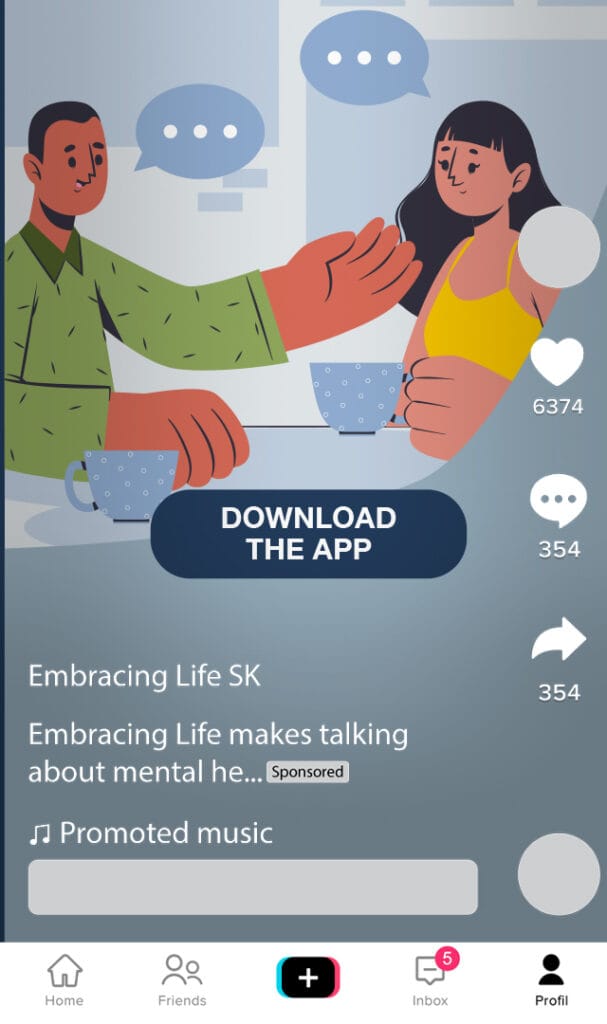Switch to the Friends tab
This screenshot has width=607, height=1024.
[182, 980]
